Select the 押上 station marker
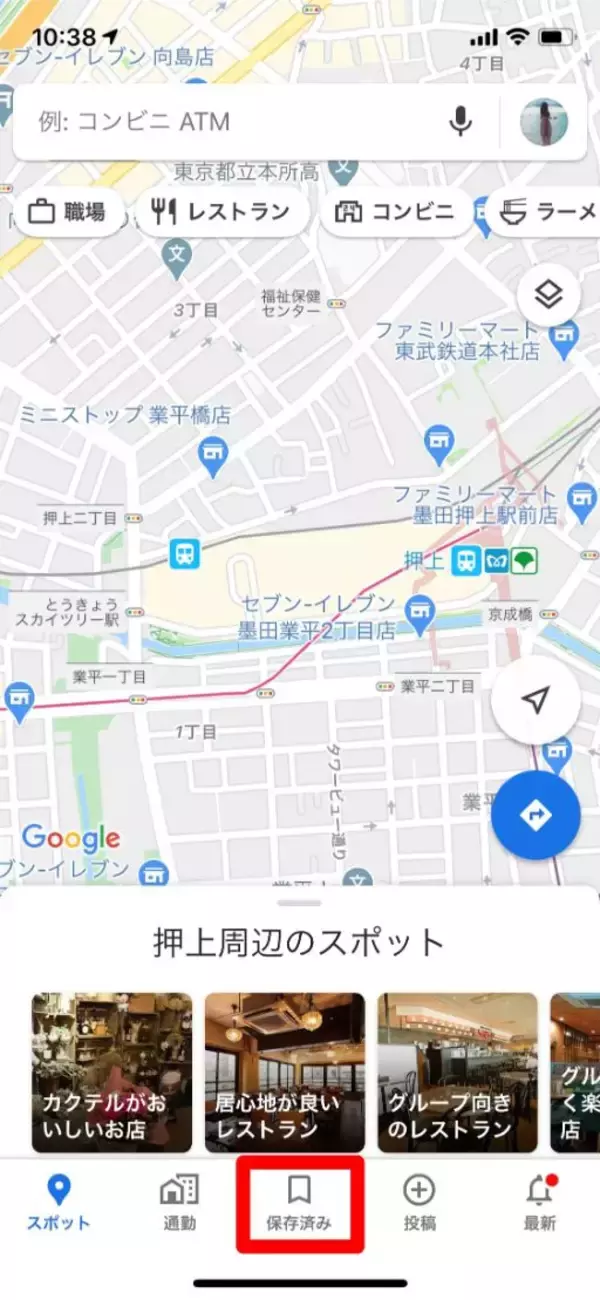 click(465, 561)
